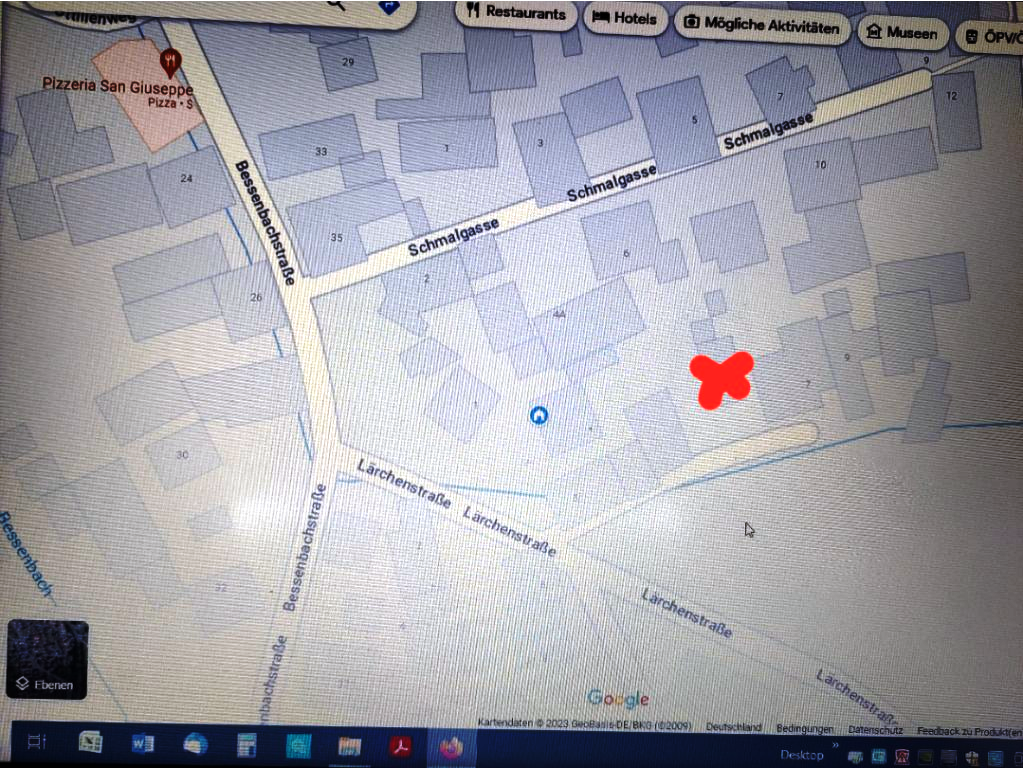Launch Word from the taskbar
Screen dimensions: 1023x768
pos(143,743)
